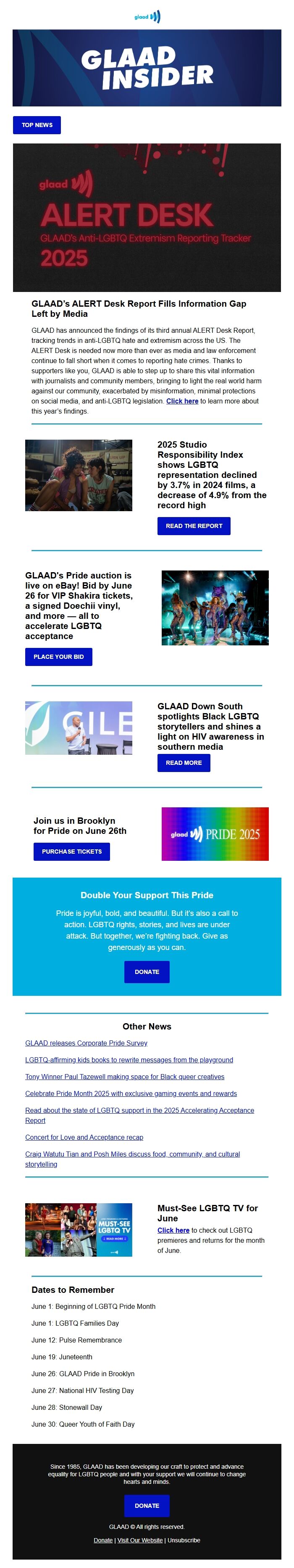Open Visit Our Website footer link
The width and height of the screenshot is (294, 1568).
(140, 1541)
